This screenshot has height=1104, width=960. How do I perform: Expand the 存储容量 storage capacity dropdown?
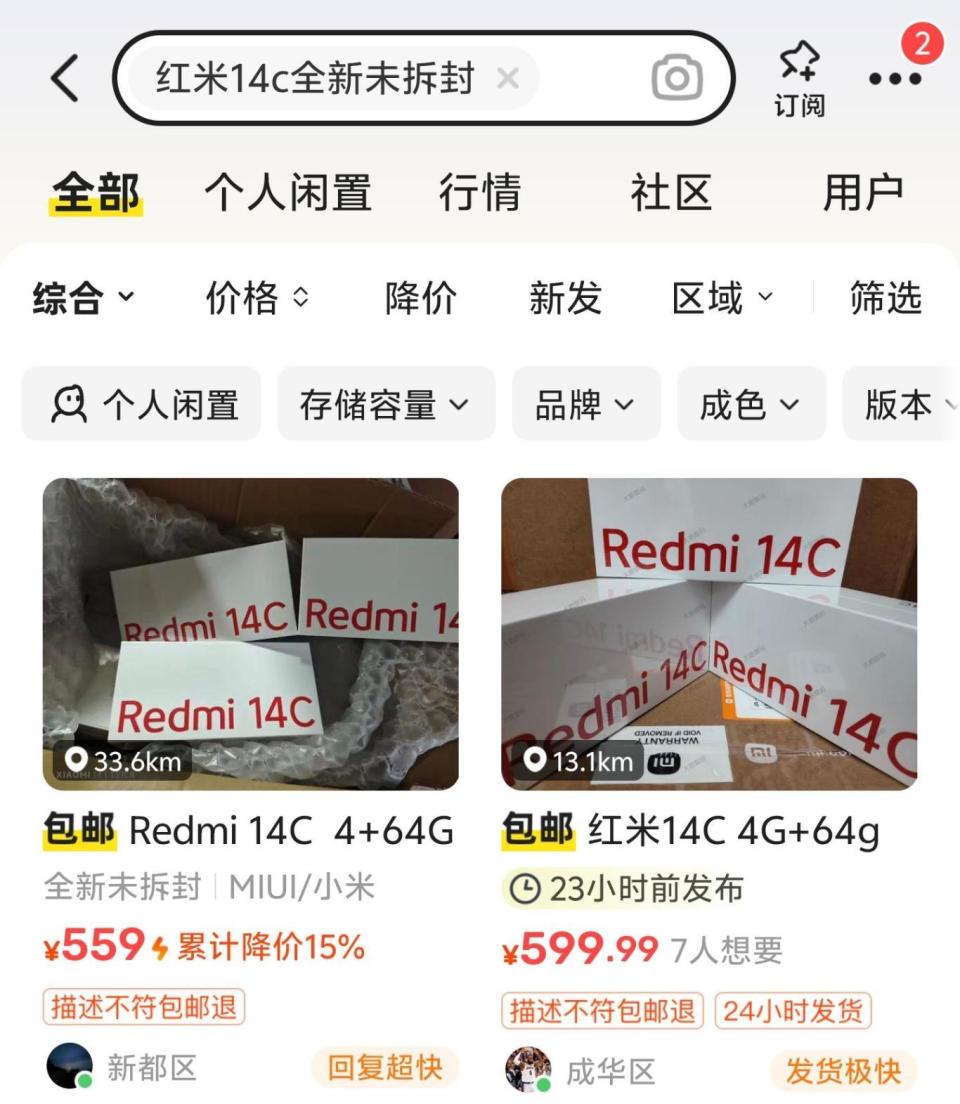(x=385, y=404)
